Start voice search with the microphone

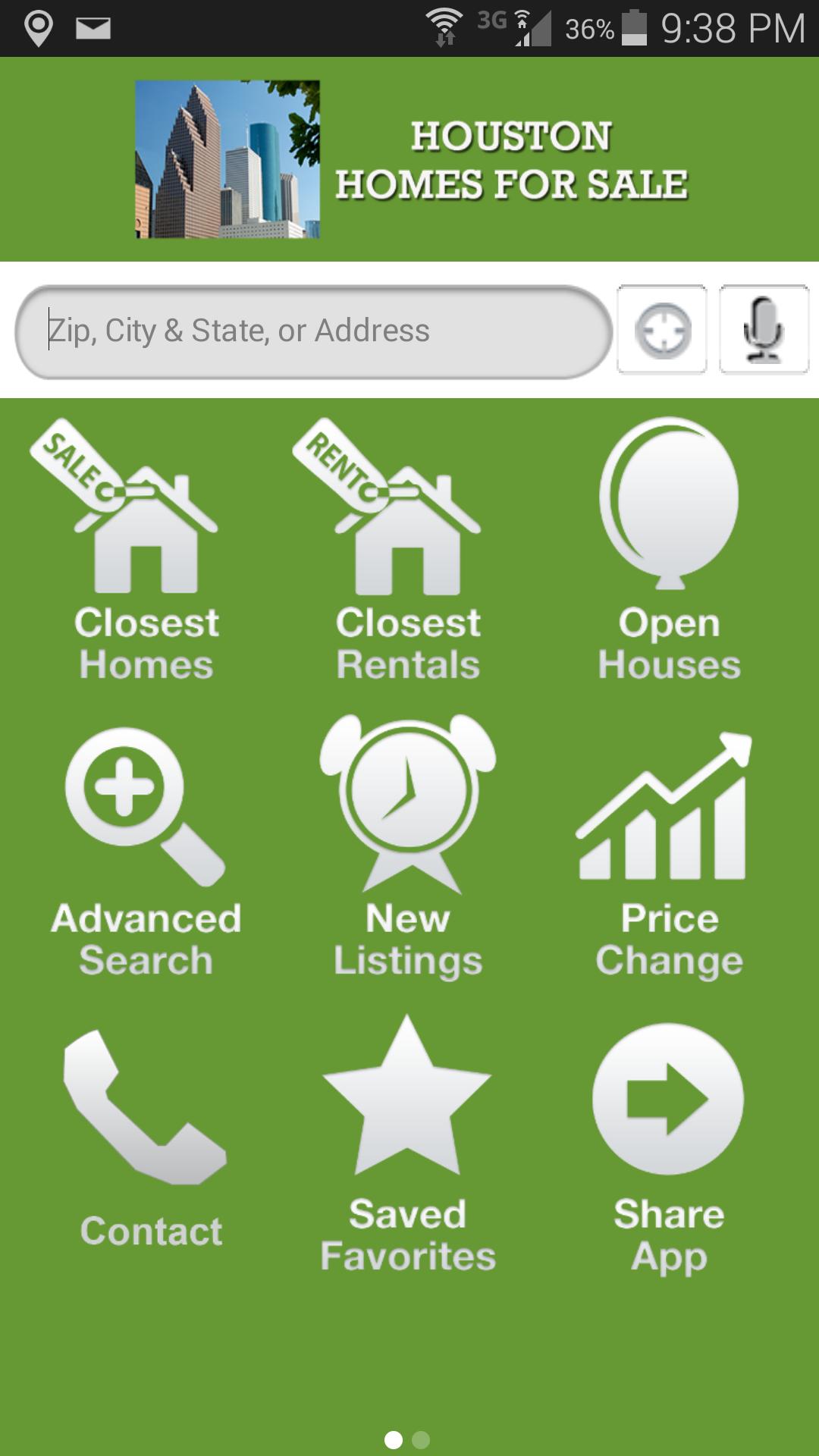coord(763,329)
